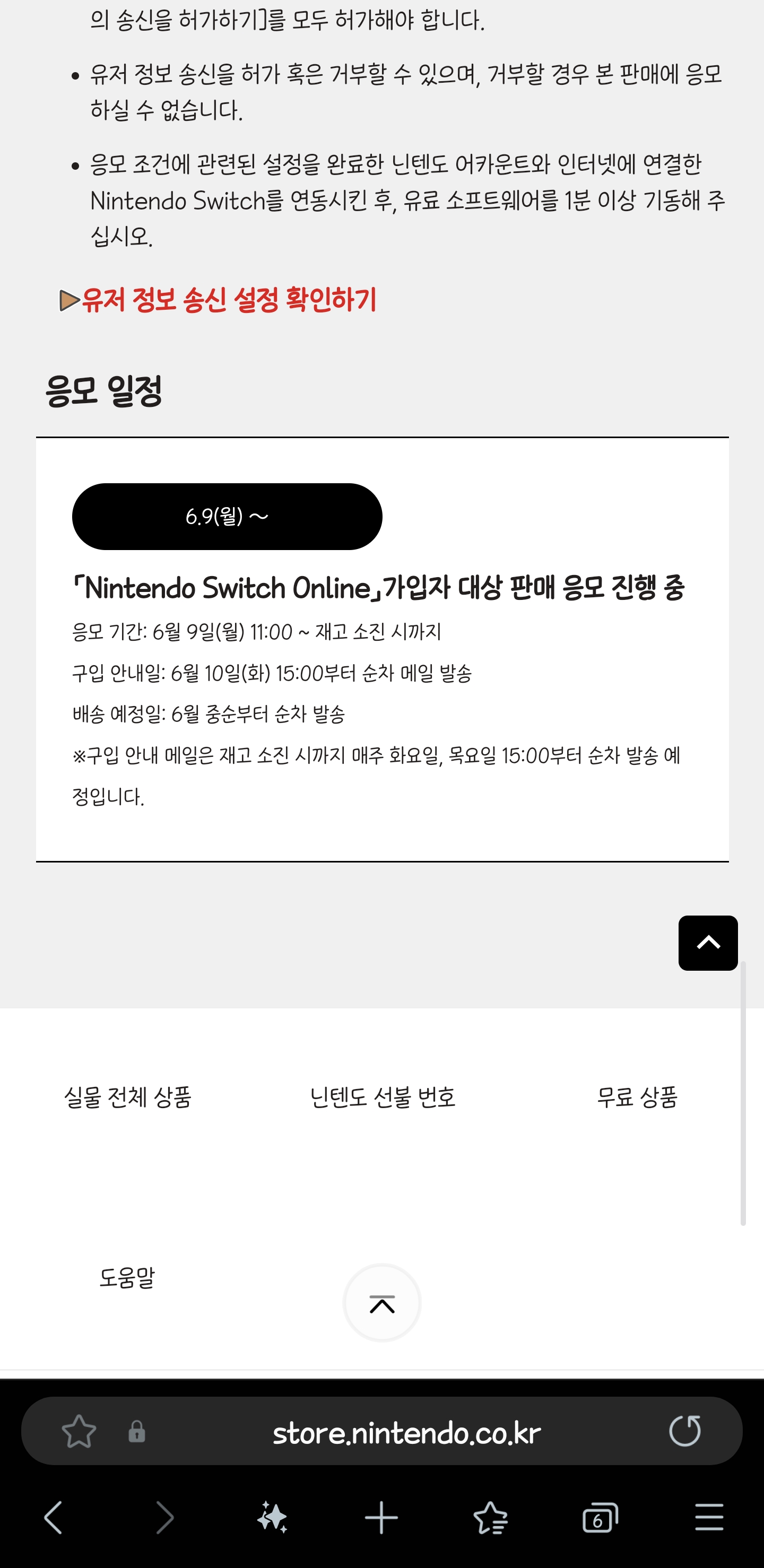Open the 유저 정보 송신 설정 확인하기 link

[x=218, y=300]
